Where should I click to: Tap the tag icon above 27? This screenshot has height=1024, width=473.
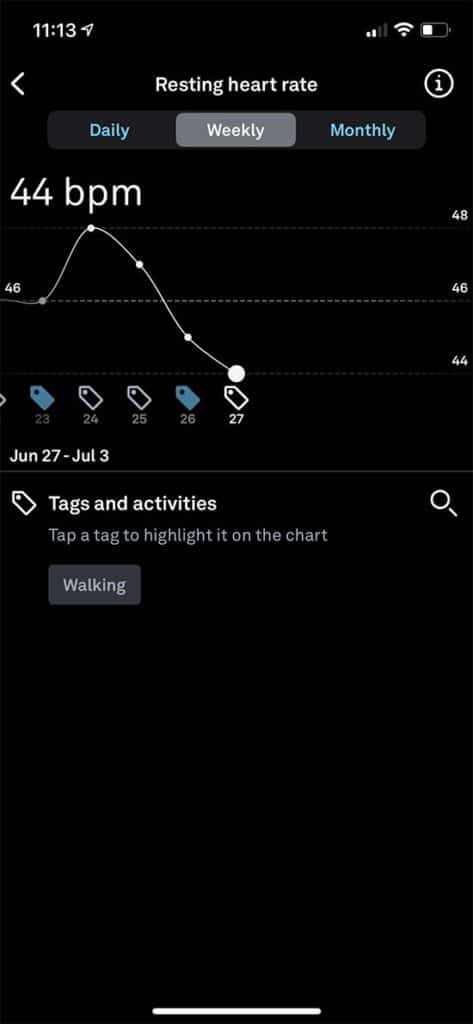[236, 397]
